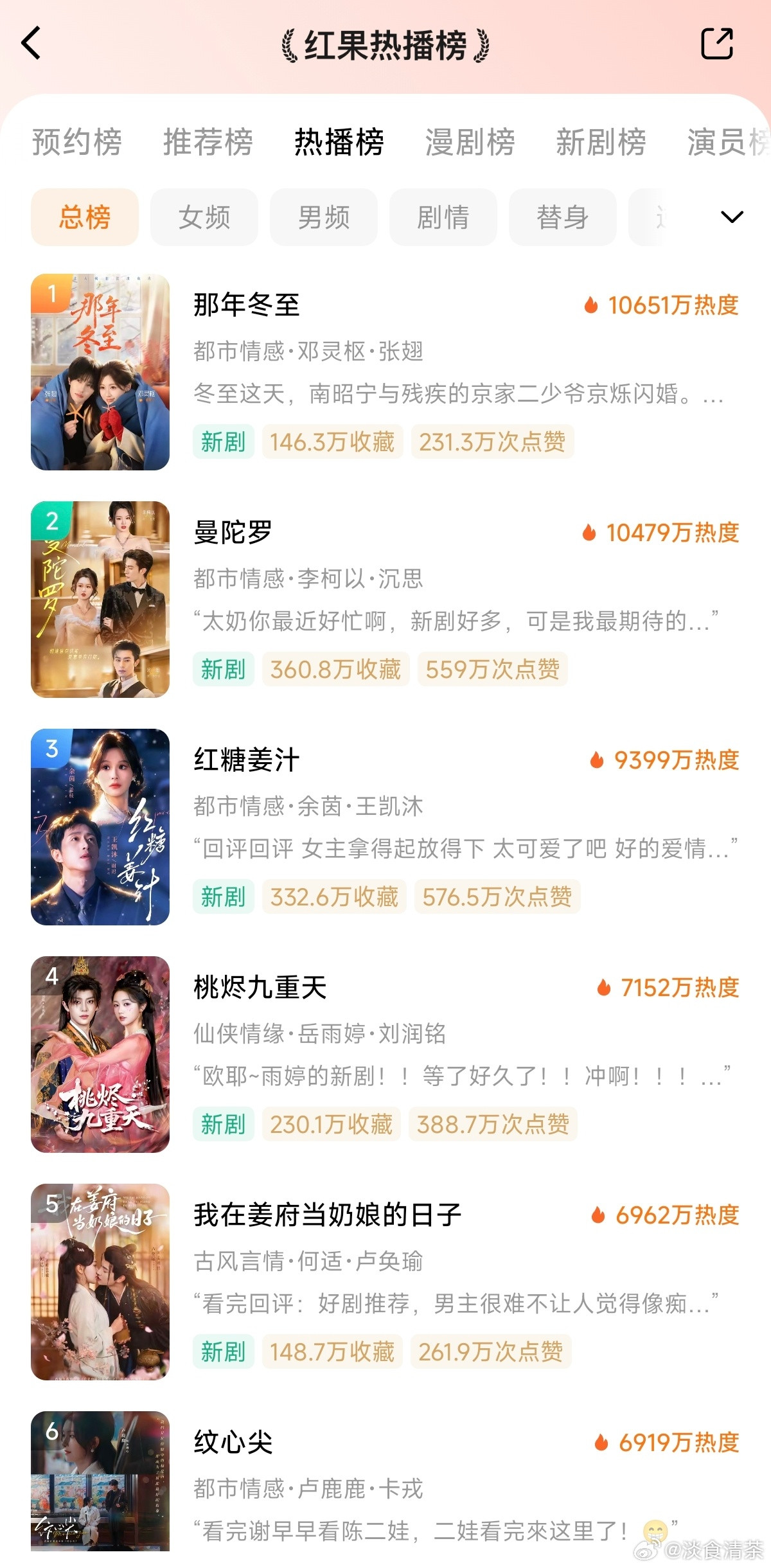Viewport: 771px width, 1568px height.
Task: Click the flame icon next to 红糖姜汁
Action: click(x=597, y=761)
